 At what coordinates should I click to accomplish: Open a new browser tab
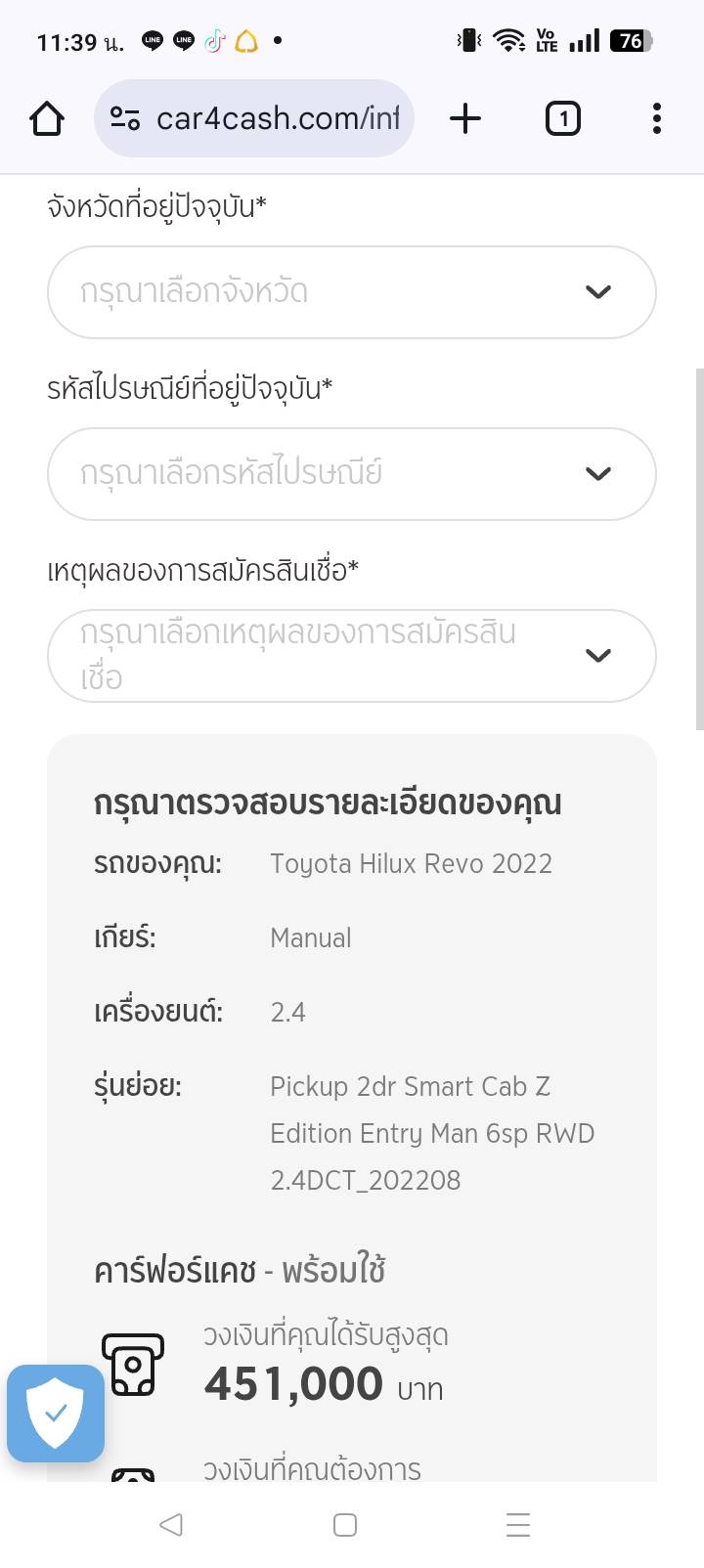(x=465, y=119)
